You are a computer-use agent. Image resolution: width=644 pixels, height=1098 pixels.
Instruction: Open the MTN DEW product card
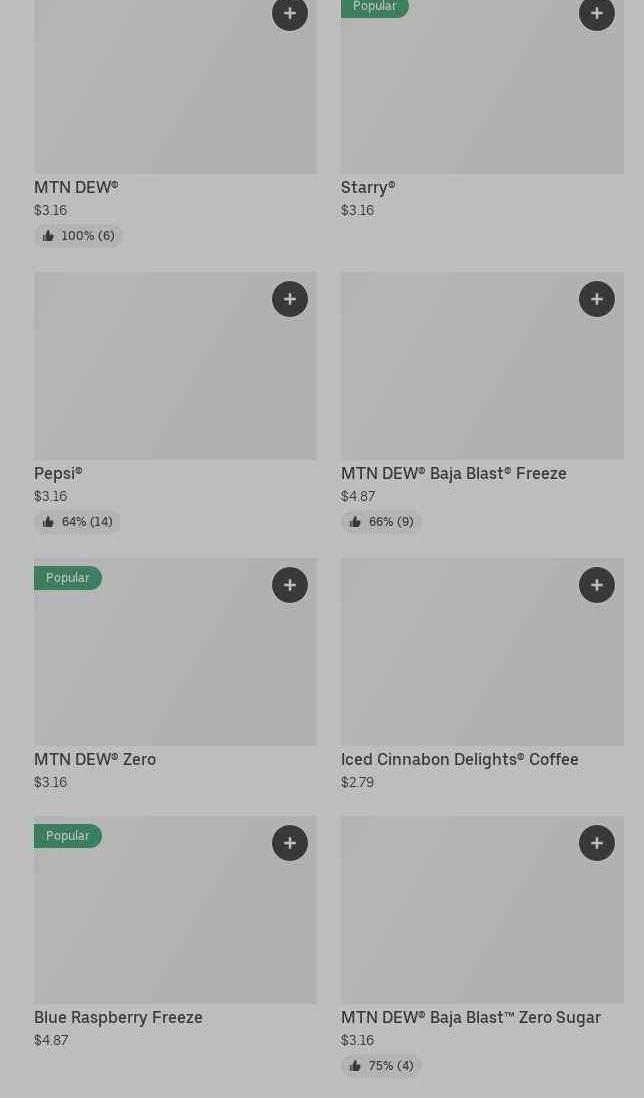tap(175, 100)
